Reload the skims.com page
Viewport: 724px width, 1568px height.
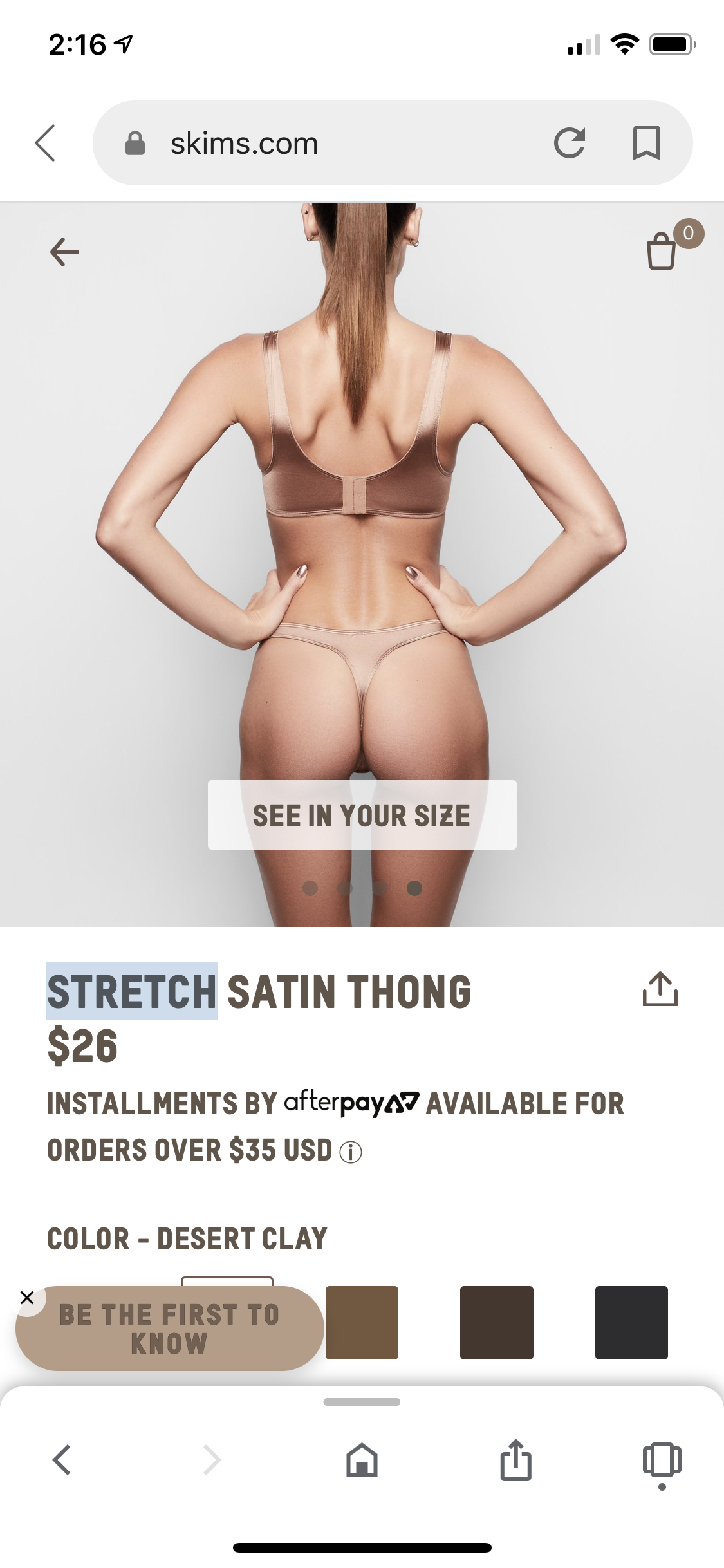pyautogui.click(x=570, y=143)
